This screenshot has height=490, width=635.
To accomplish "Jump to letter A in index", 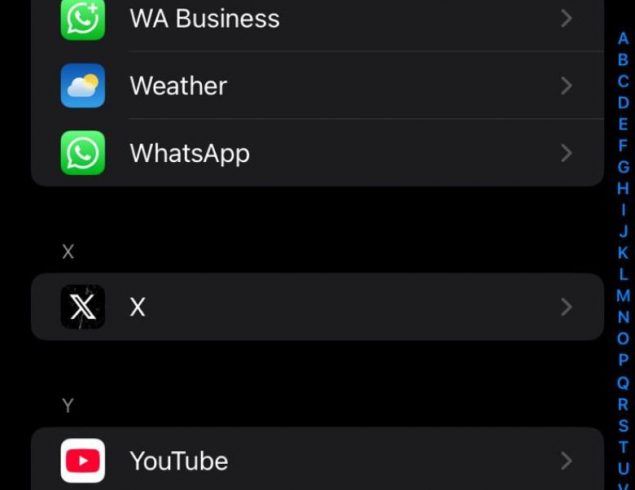I will (x=623, y=39).
